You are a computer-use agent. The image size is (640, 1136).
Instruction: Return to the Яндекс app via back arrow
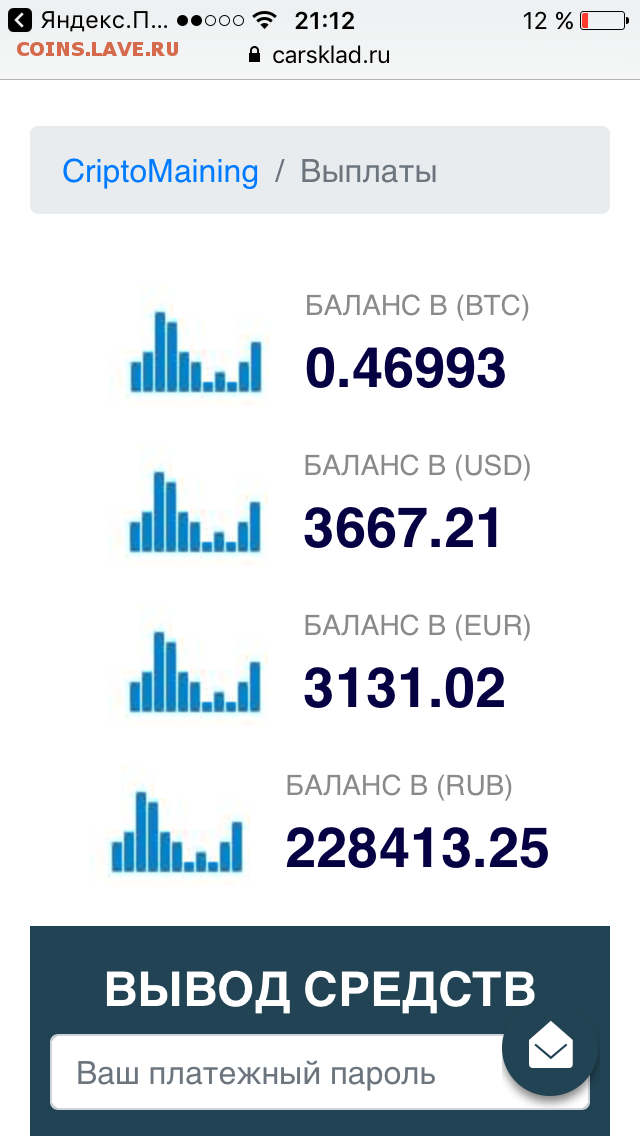click(20, 20)
